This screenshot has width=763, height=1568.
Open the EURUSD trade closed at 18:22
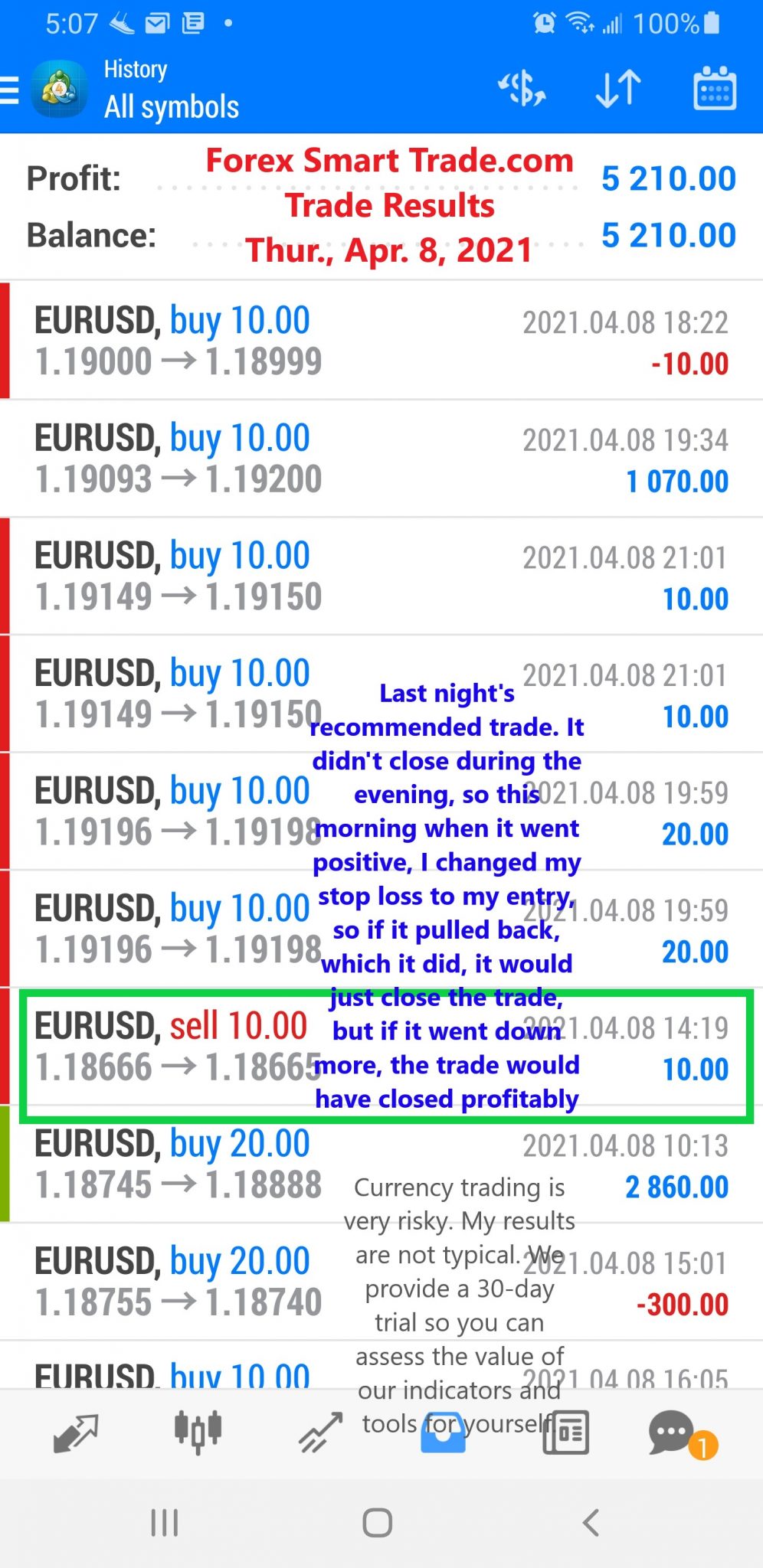coord(381,341)
